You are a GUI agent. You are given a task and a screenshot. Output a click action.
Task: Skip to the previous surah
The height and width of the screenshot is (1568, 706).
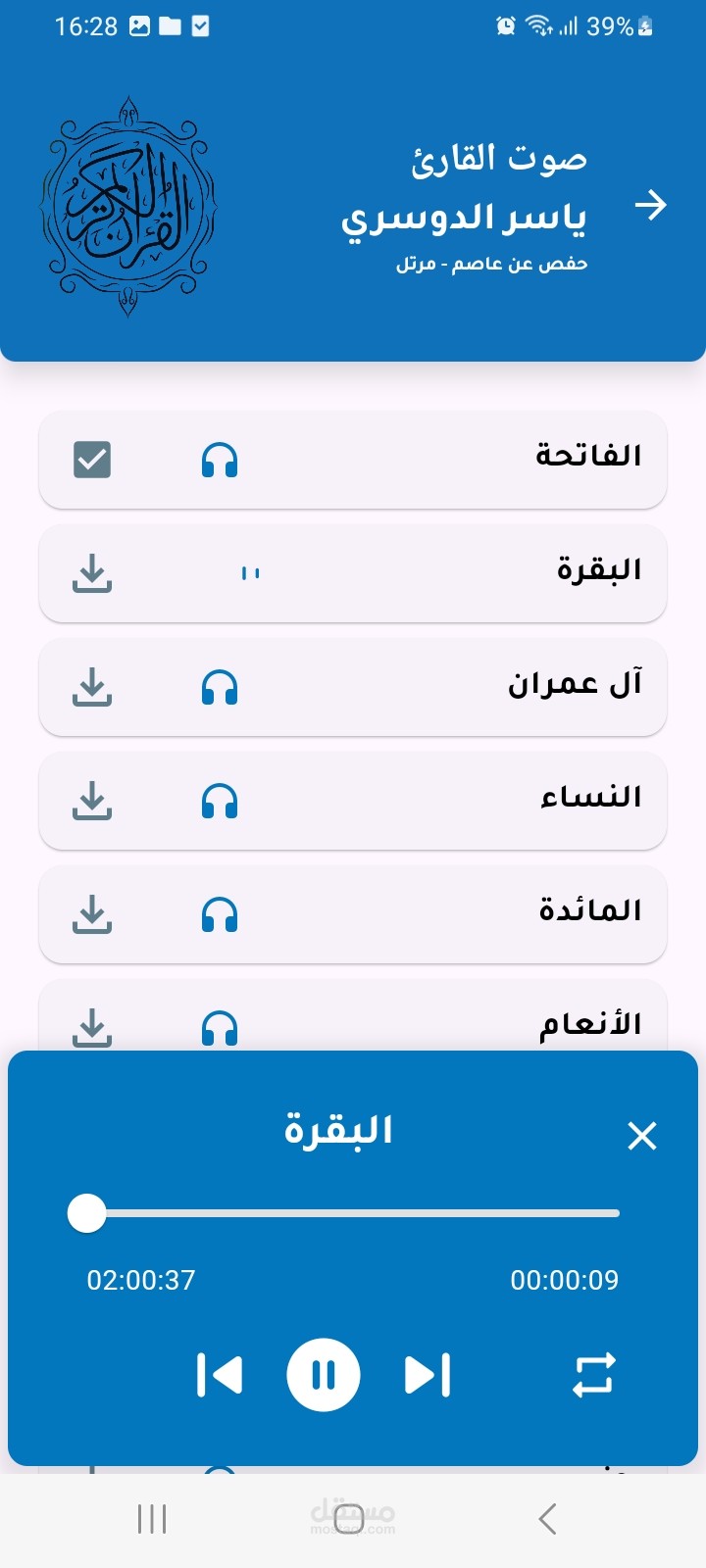[220, 1375]
